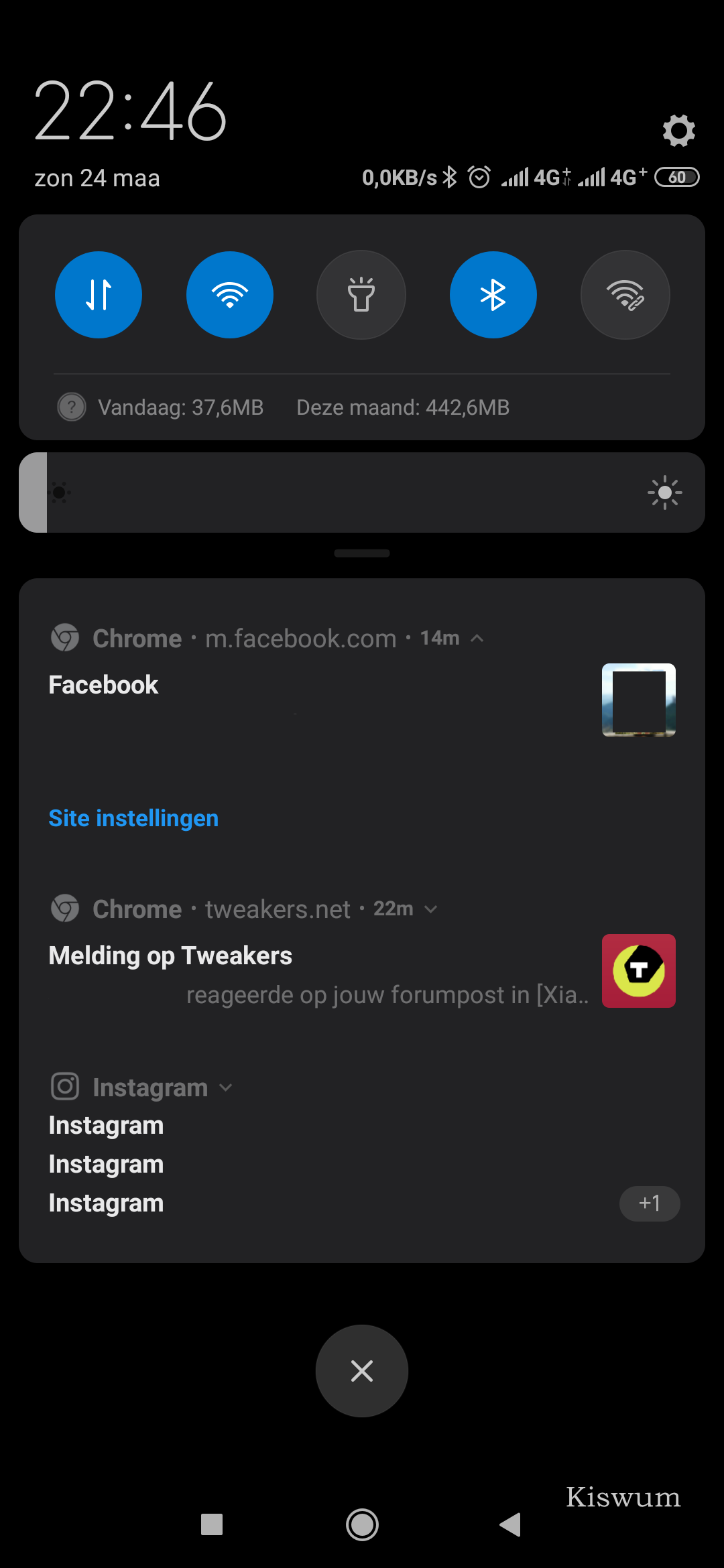This screenshot has width=724, height=1568.
Task: Show the +1 more Instagram notification
Action: pyautogui.click(x=649, y=1203)
